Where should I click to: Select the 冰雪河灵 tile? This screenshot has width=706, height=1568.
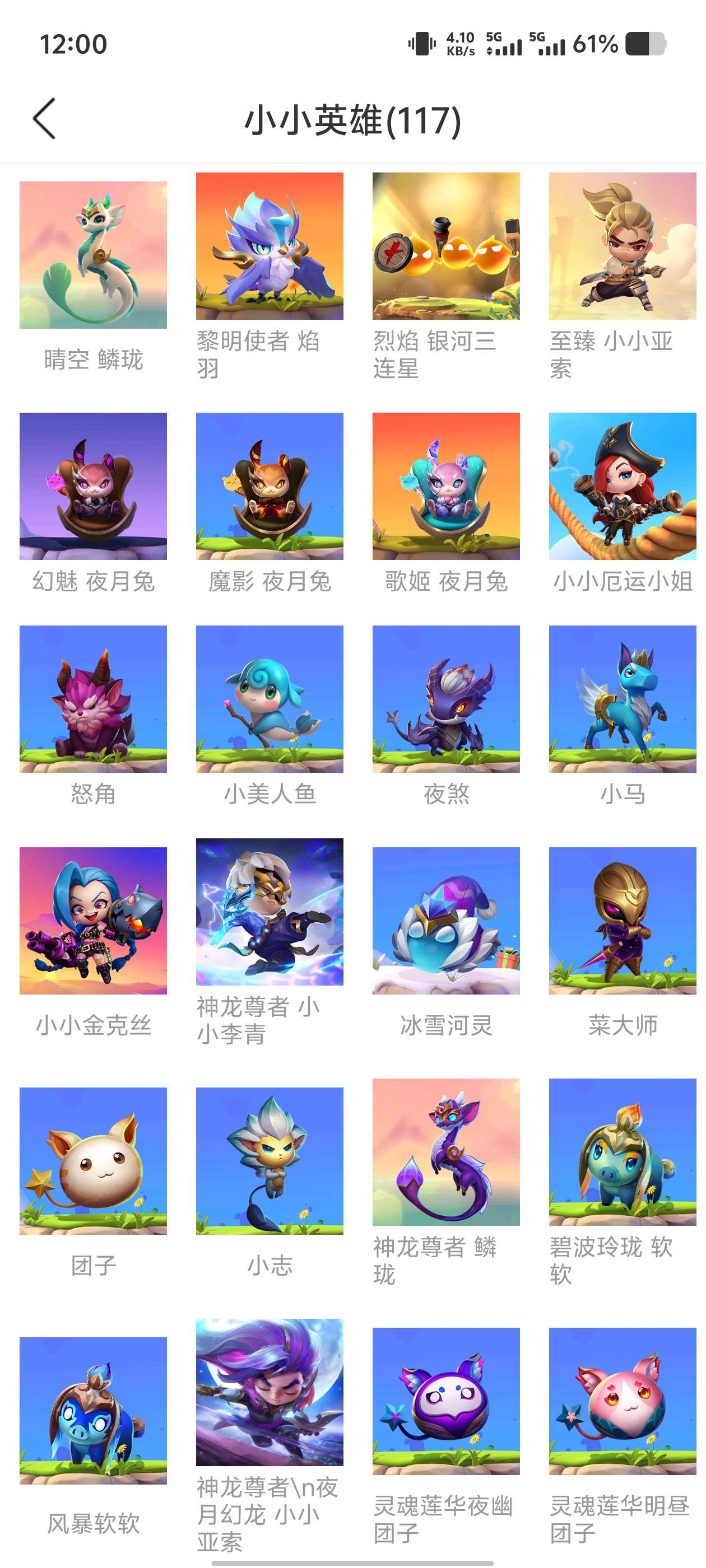pos(446,921)
